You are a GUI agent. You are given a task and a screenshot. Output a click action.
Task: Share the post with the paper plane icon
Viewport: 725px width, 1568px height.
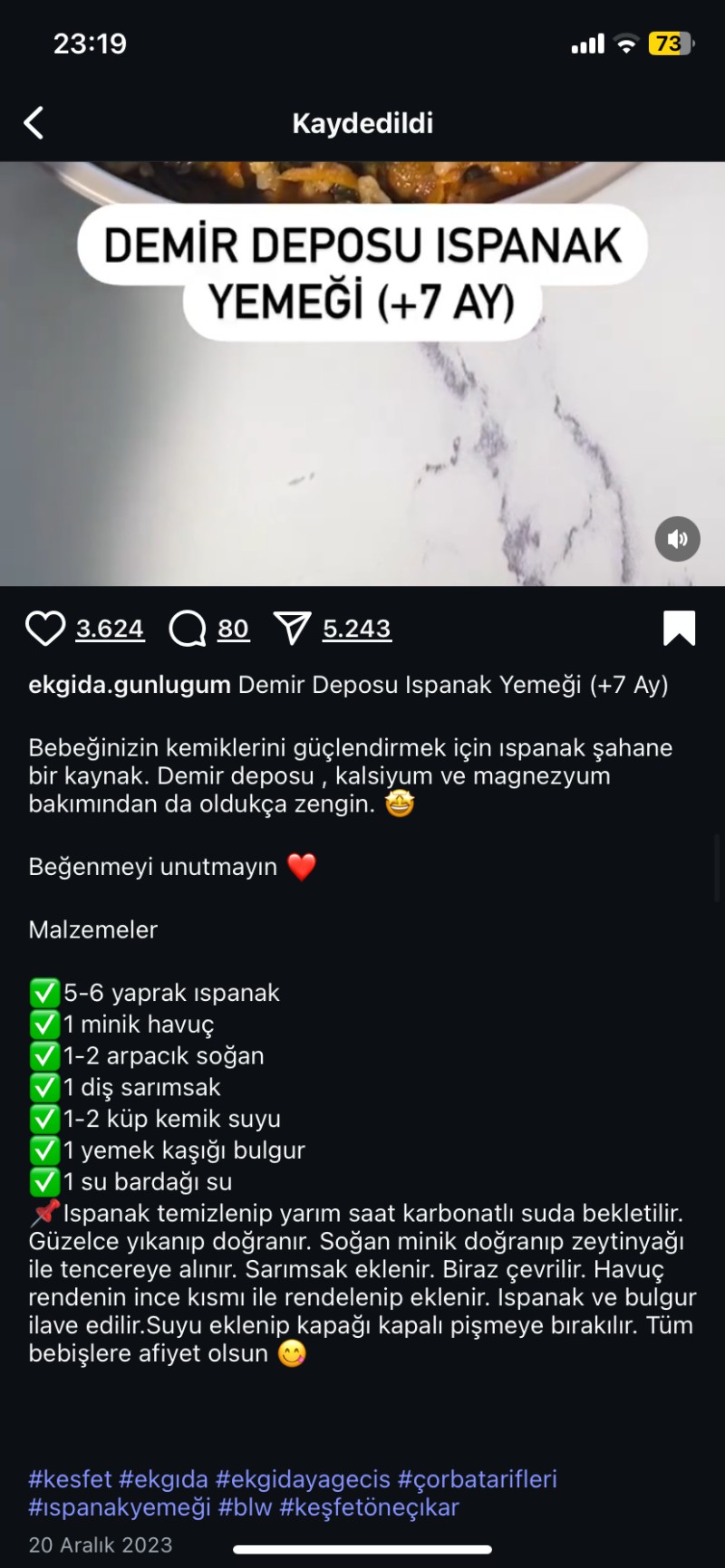292,629
